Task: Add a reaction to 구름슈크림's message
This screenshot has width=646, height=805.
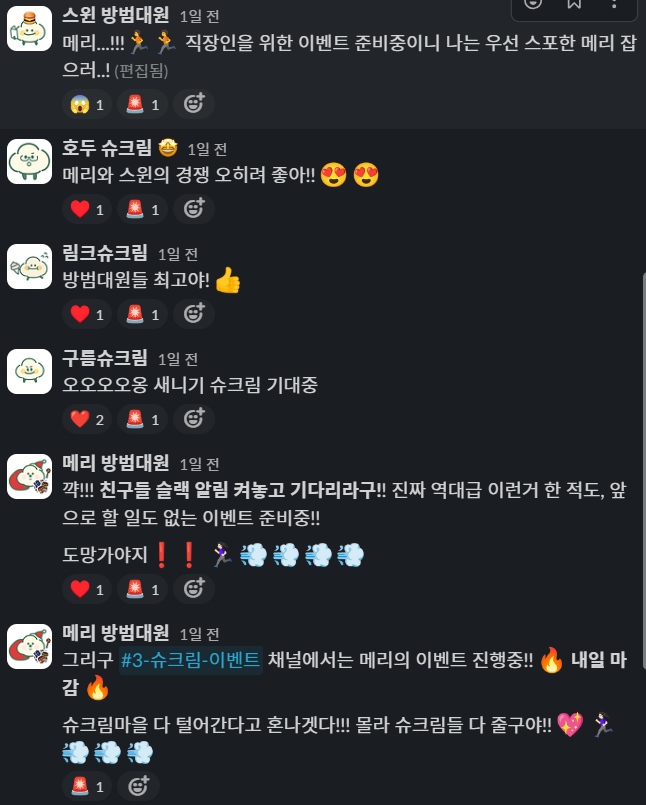Action: (195, 419)
